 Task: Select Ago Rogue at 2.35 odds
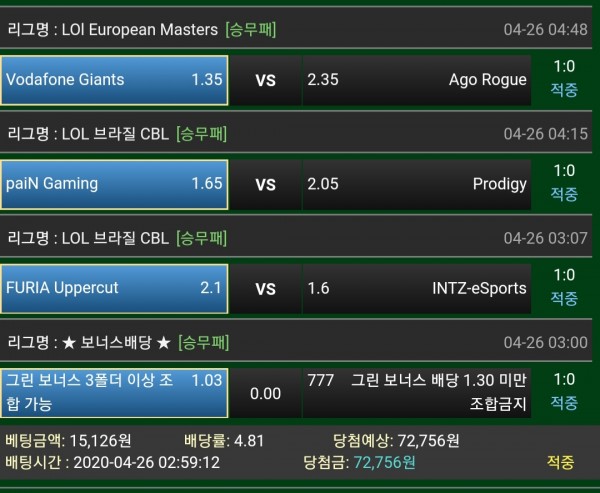coord(416,80)
